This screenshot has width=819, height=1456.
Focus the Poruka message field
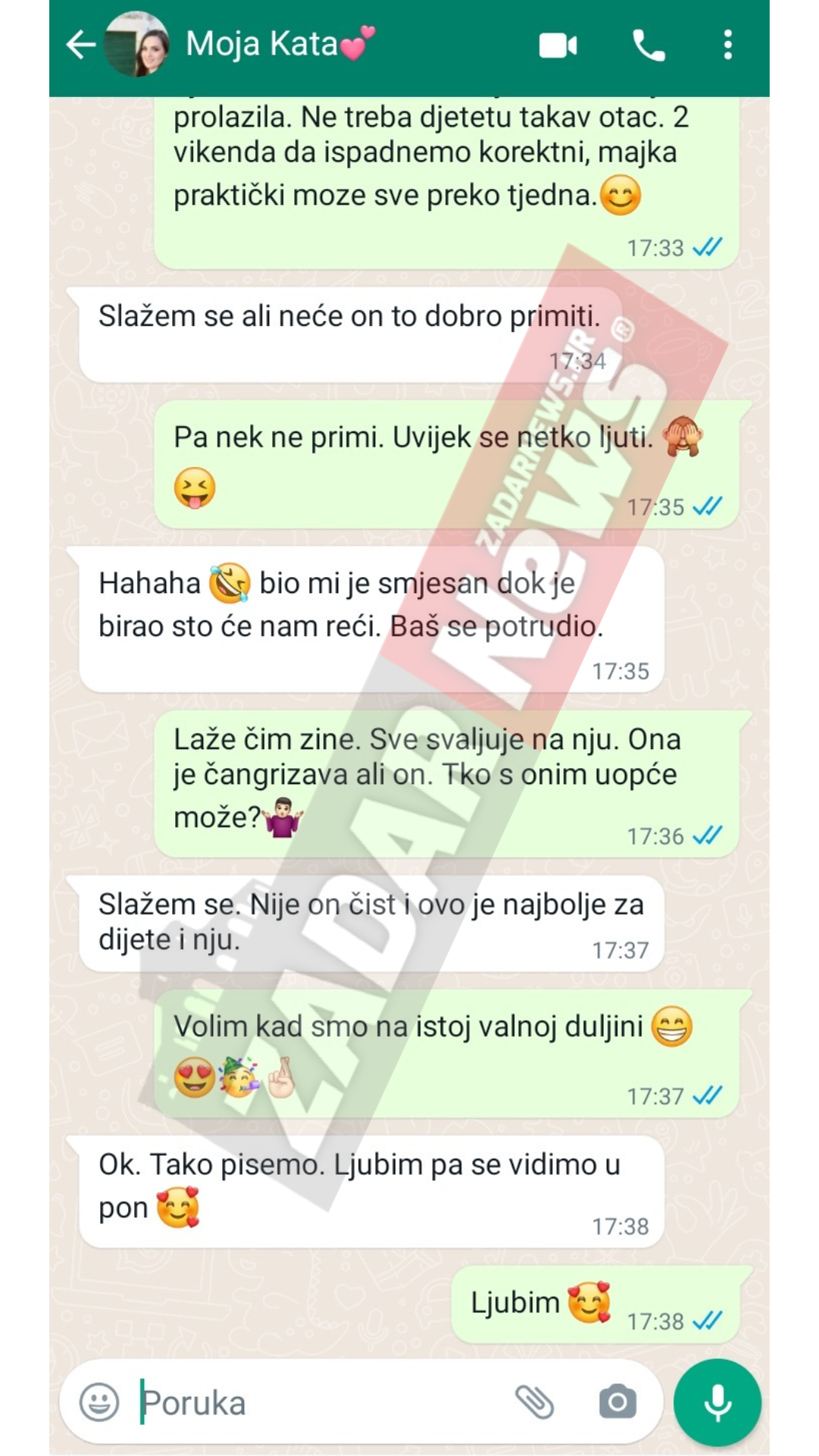pos(318,1403)
